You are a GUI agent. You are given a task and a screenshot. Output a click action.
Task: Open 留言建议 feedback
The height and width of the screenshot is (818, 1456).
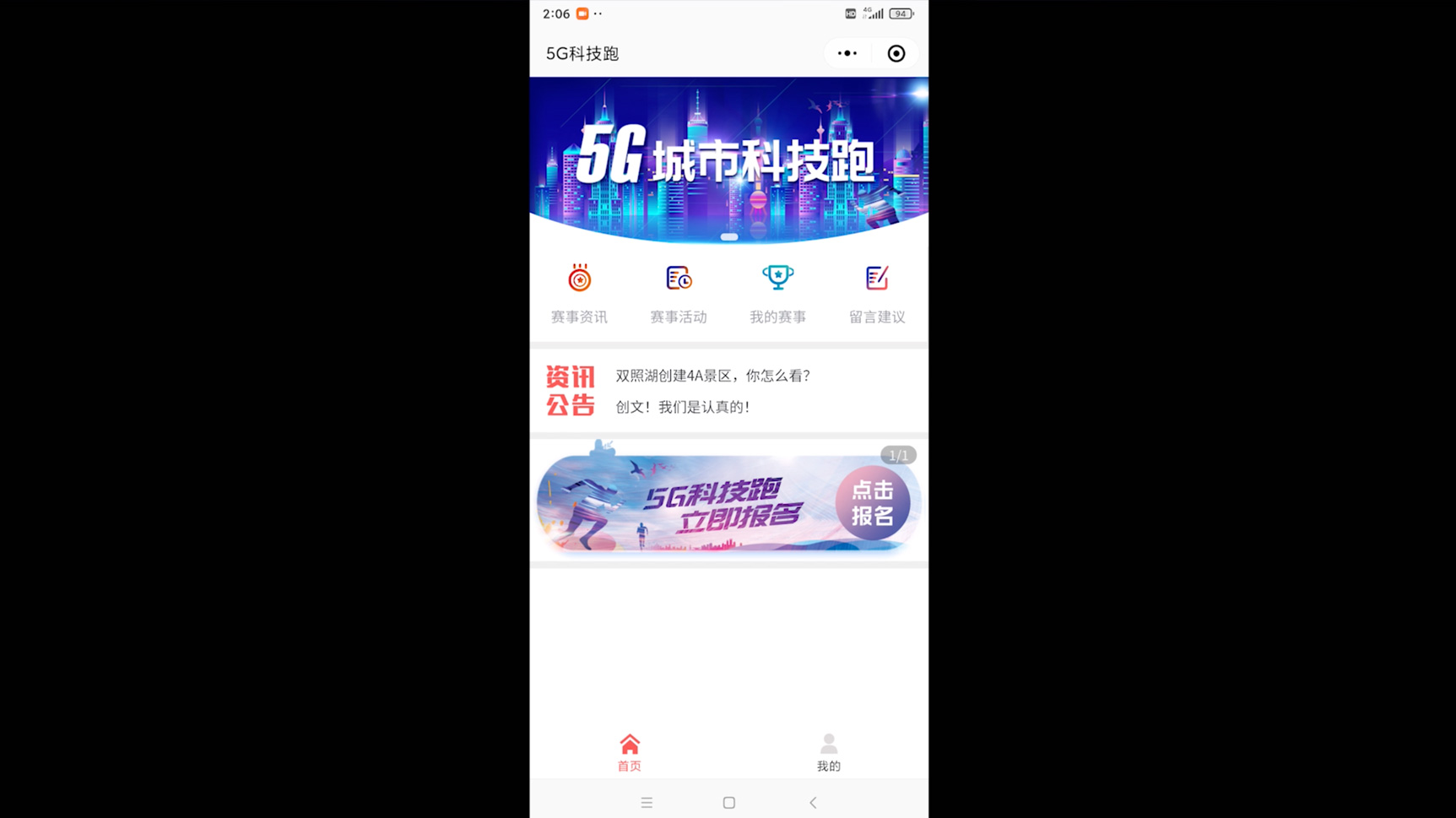pyautogui.click(x=876, y=293)
